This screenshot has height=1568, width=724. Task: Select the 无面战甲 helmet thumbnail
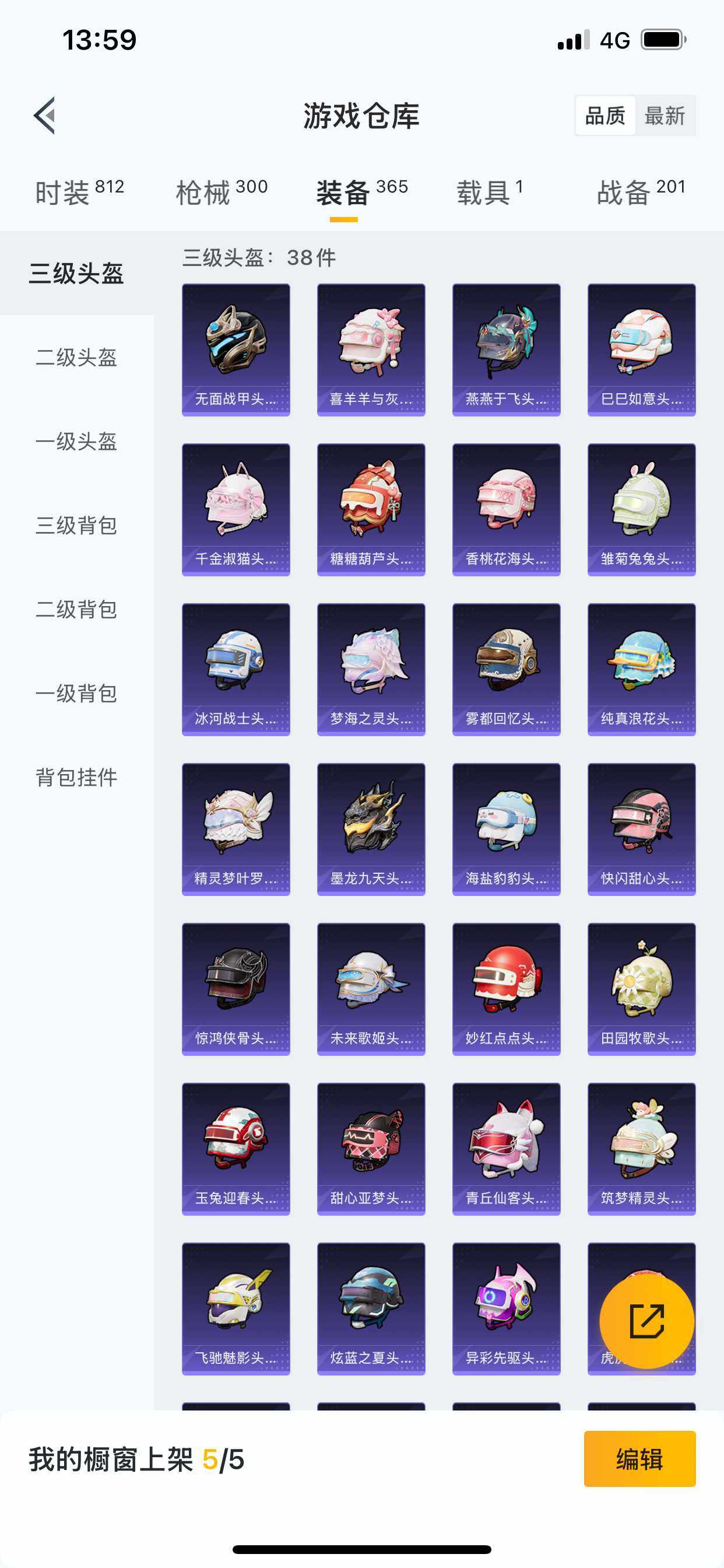[236, 347]
